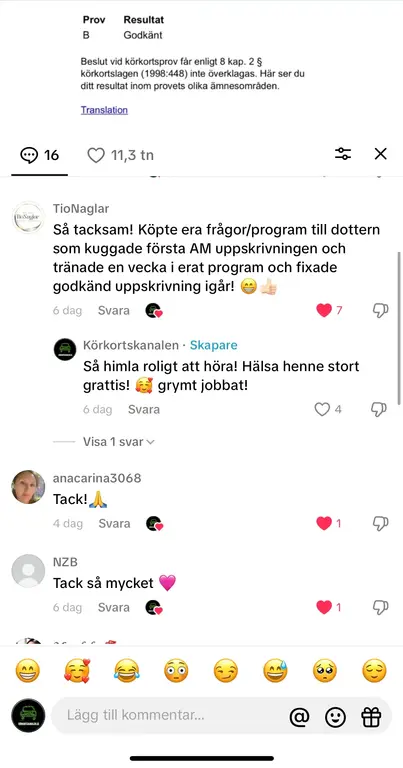This screenshot has width=403, height=768.
Task: Dislike TioNaglar's comment
Action: pos(380,310)
